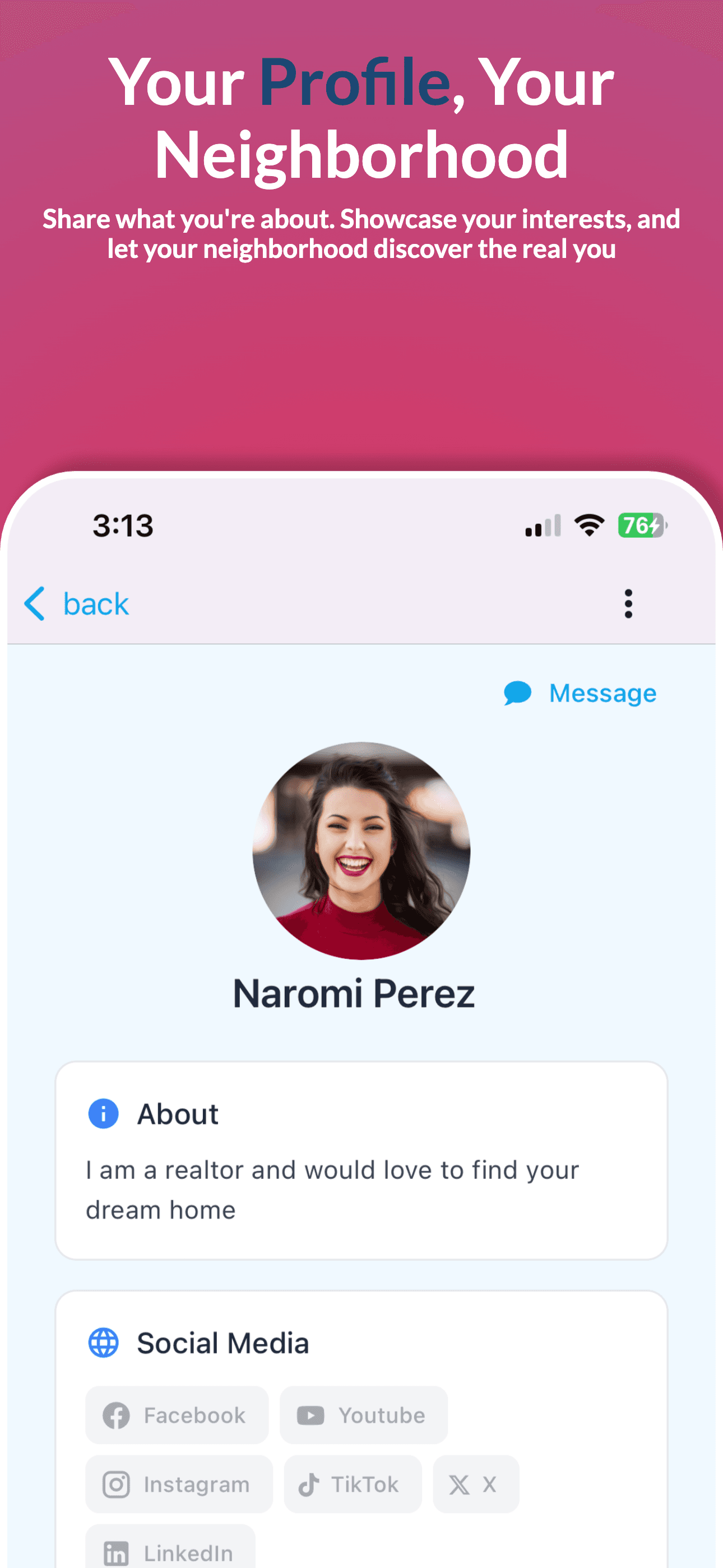
Task: Click the blue info icon beside About
Action: tap(104, 1114)
